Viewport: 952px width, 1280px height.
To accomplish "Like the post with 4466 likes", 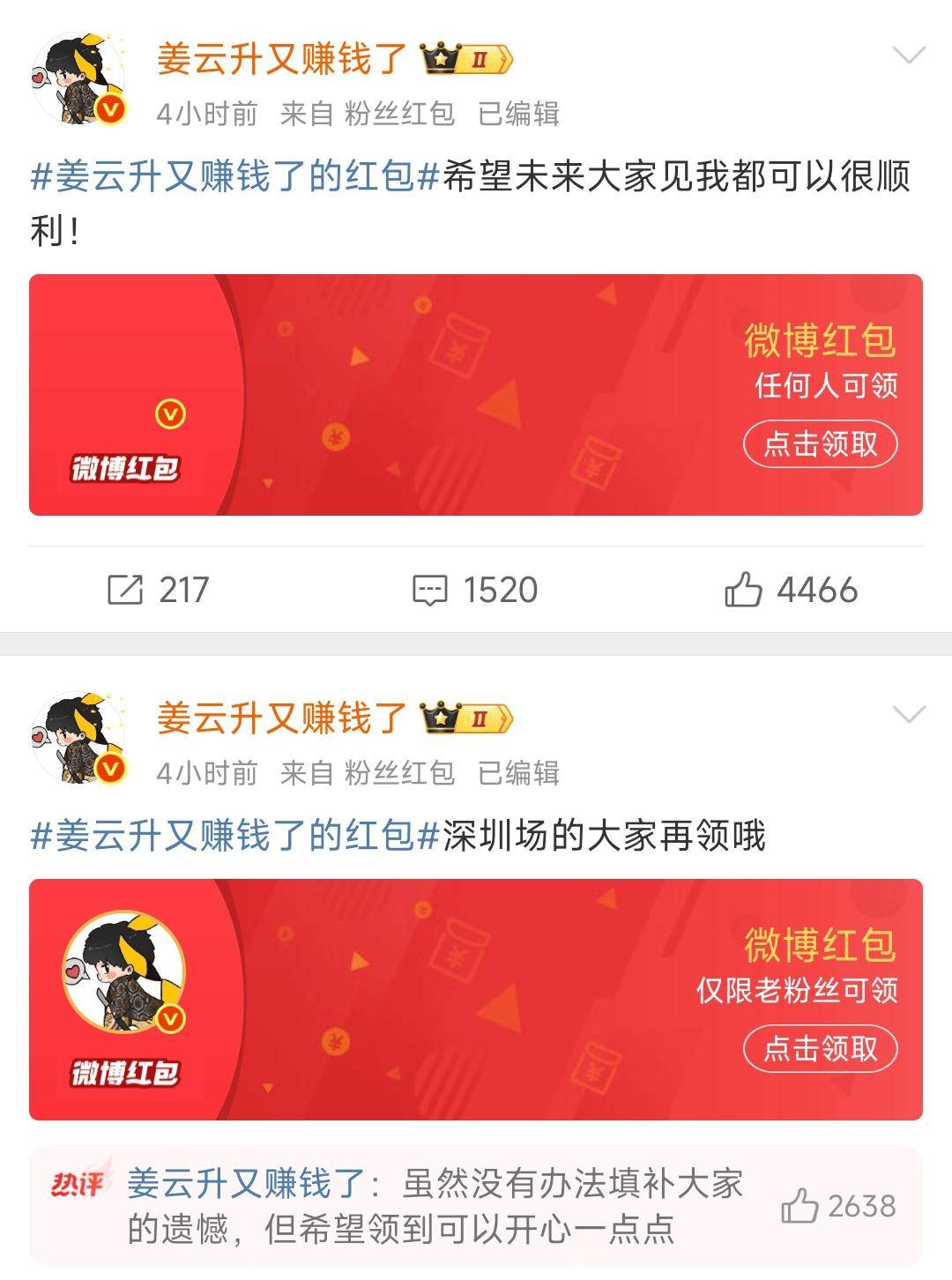I will tap(791, 590).
